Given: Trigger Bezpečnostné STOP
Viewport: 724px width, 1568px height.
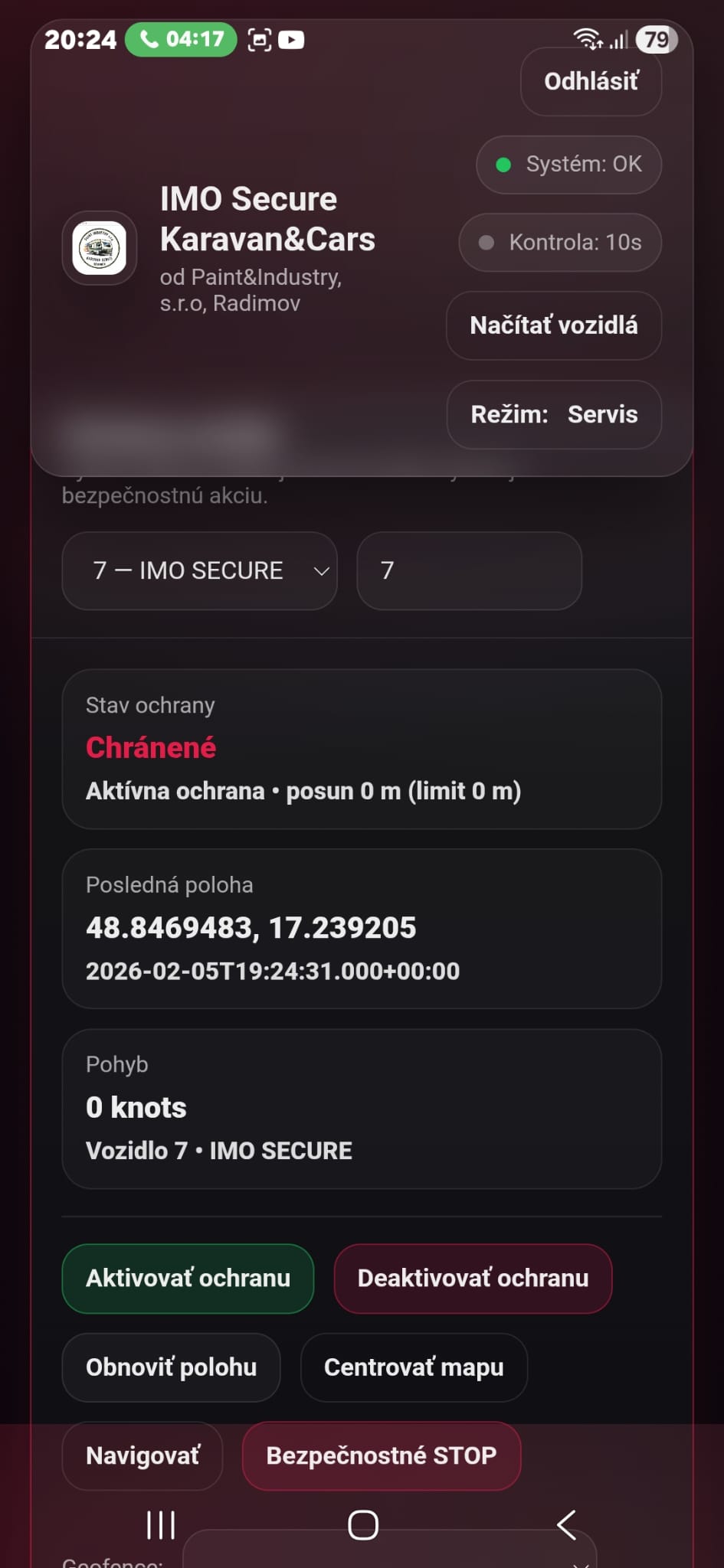Looking at the screenshot, I should tap(382, 1455).
